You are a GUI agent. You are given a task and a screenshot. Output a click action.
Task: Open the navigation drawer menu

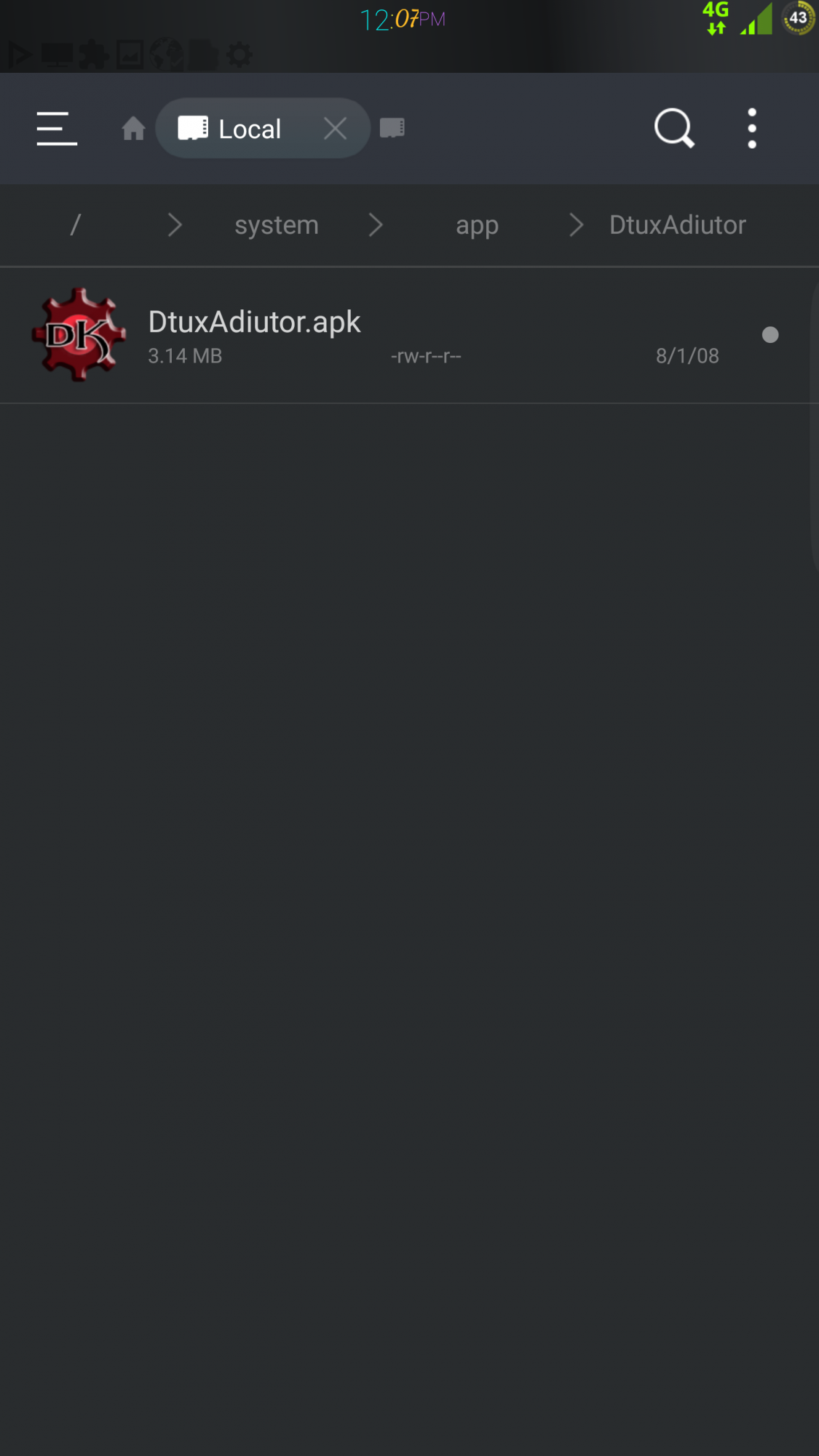click(x=57, y=129)
